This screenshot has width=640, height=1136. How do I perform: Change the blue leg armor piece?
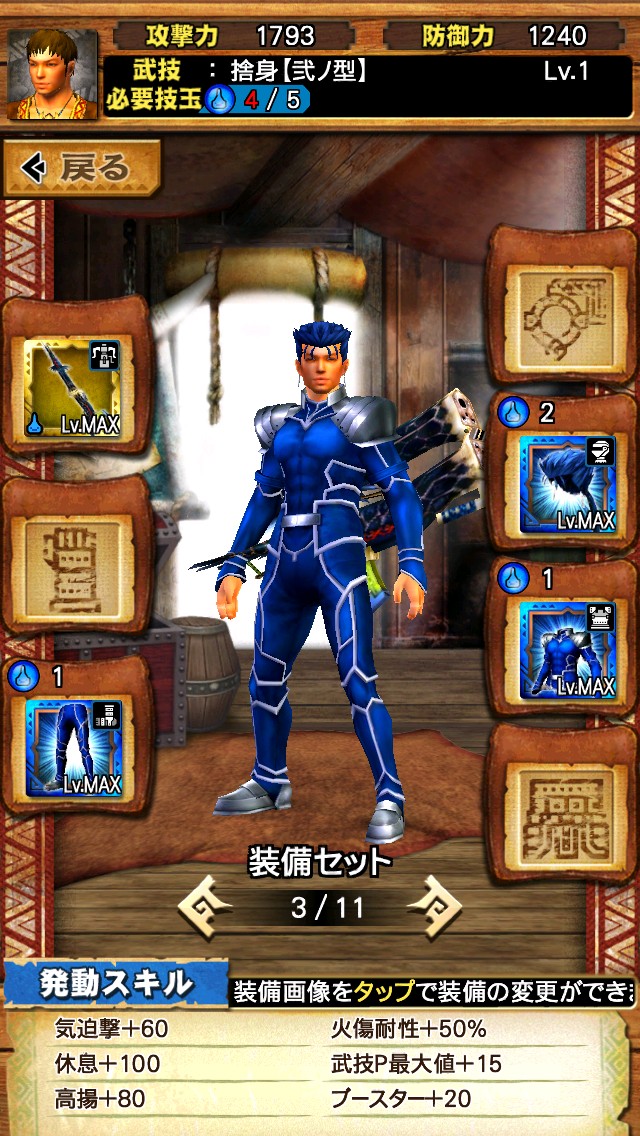pos(72,746)
